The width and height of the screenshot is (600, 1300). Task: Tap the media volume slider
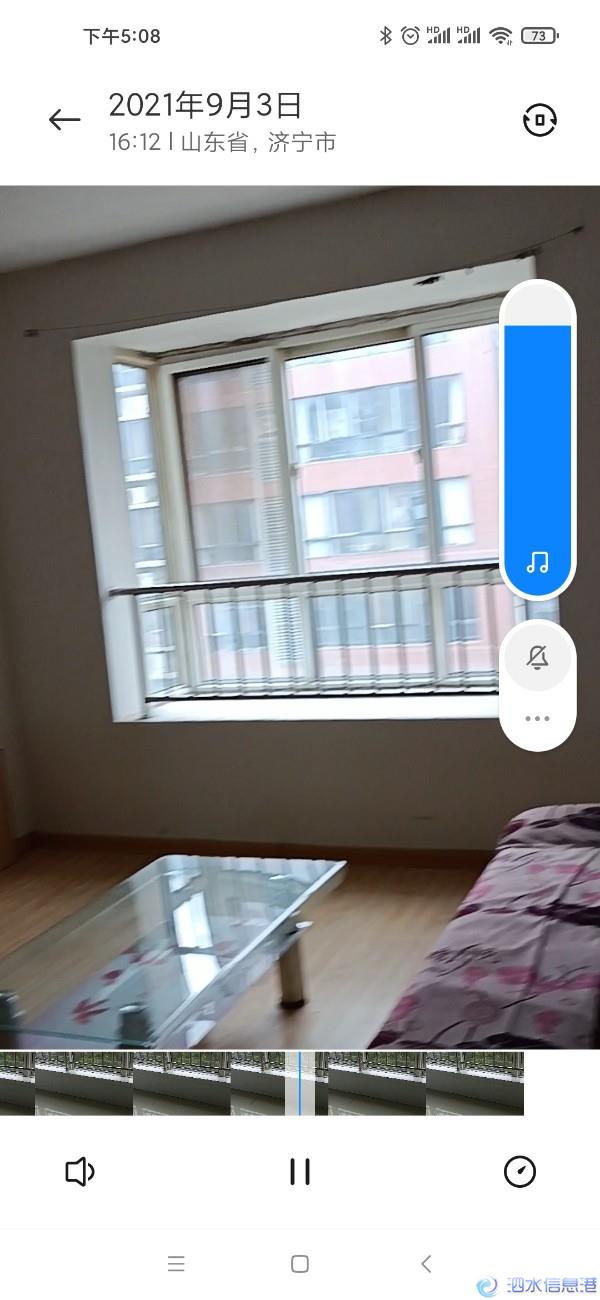(x=537, y=440)
